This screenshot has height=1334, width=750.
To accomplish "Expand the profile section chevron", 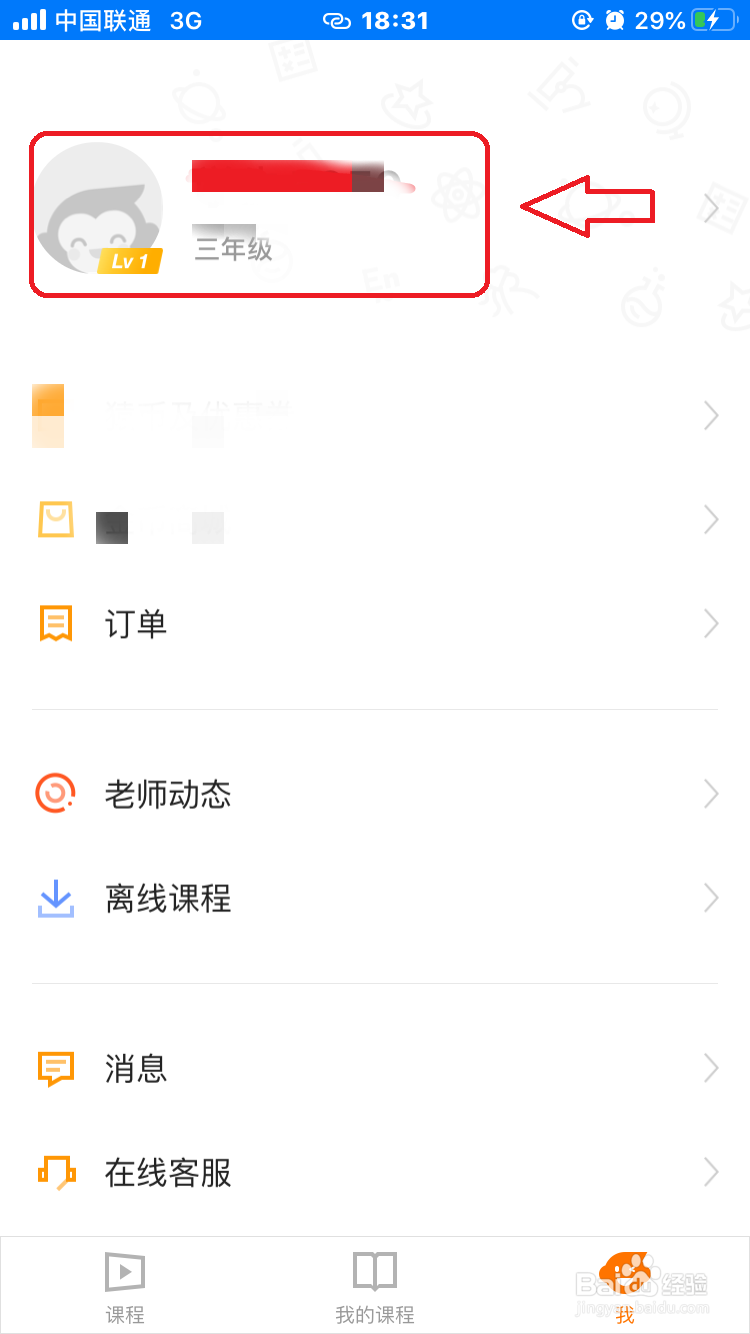I will (711, 209).
